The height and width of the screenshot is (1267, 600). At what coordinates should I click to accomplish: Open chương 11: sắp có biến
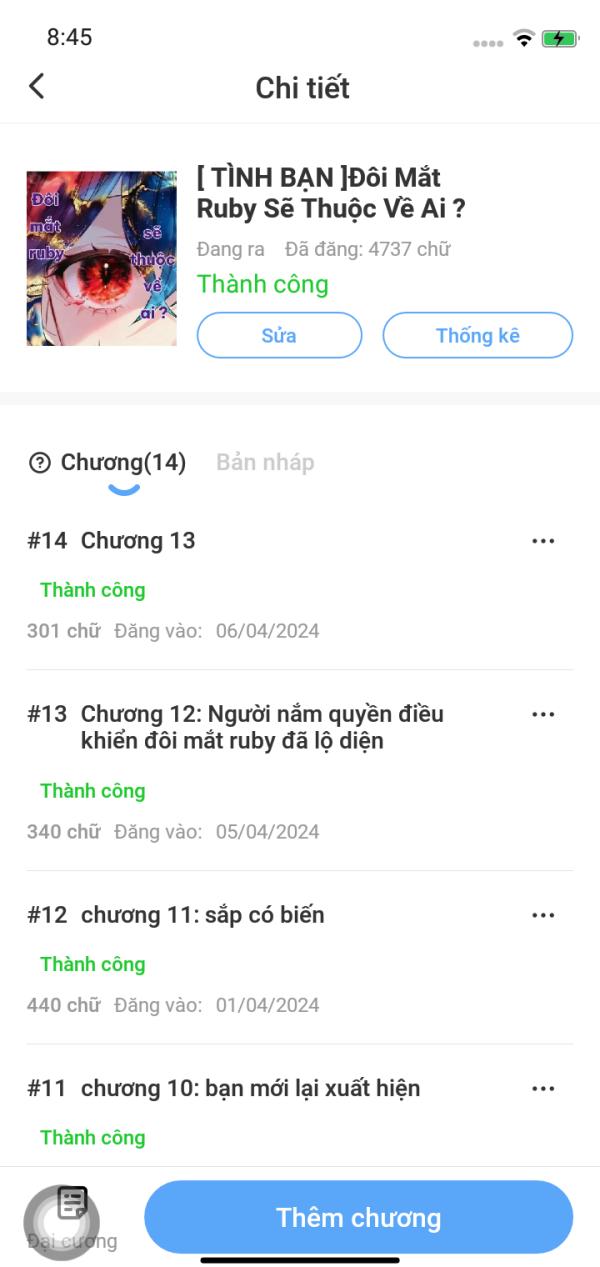click(x=202, y=915)
